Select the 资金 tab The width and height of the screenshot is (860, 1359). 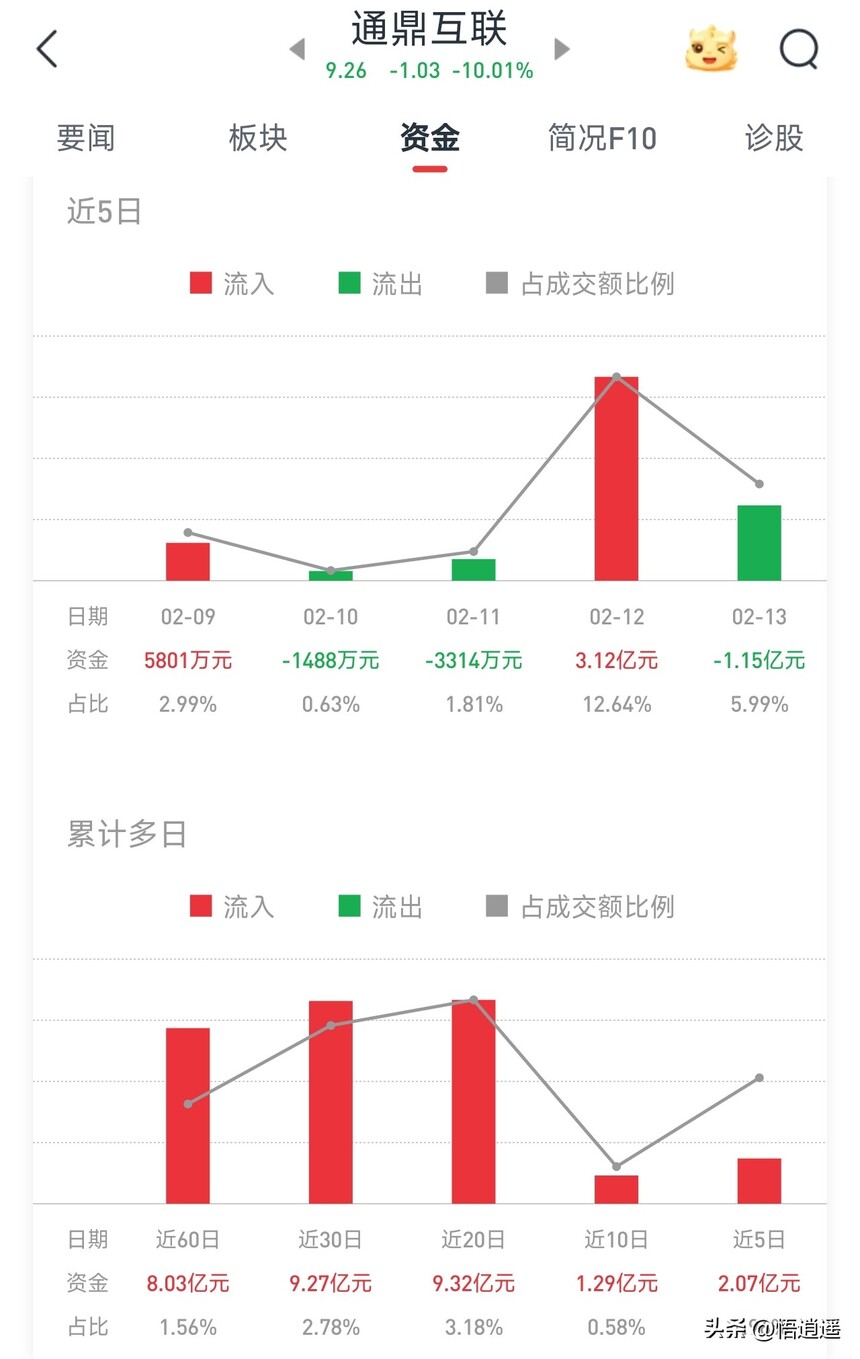click(430, 138)
